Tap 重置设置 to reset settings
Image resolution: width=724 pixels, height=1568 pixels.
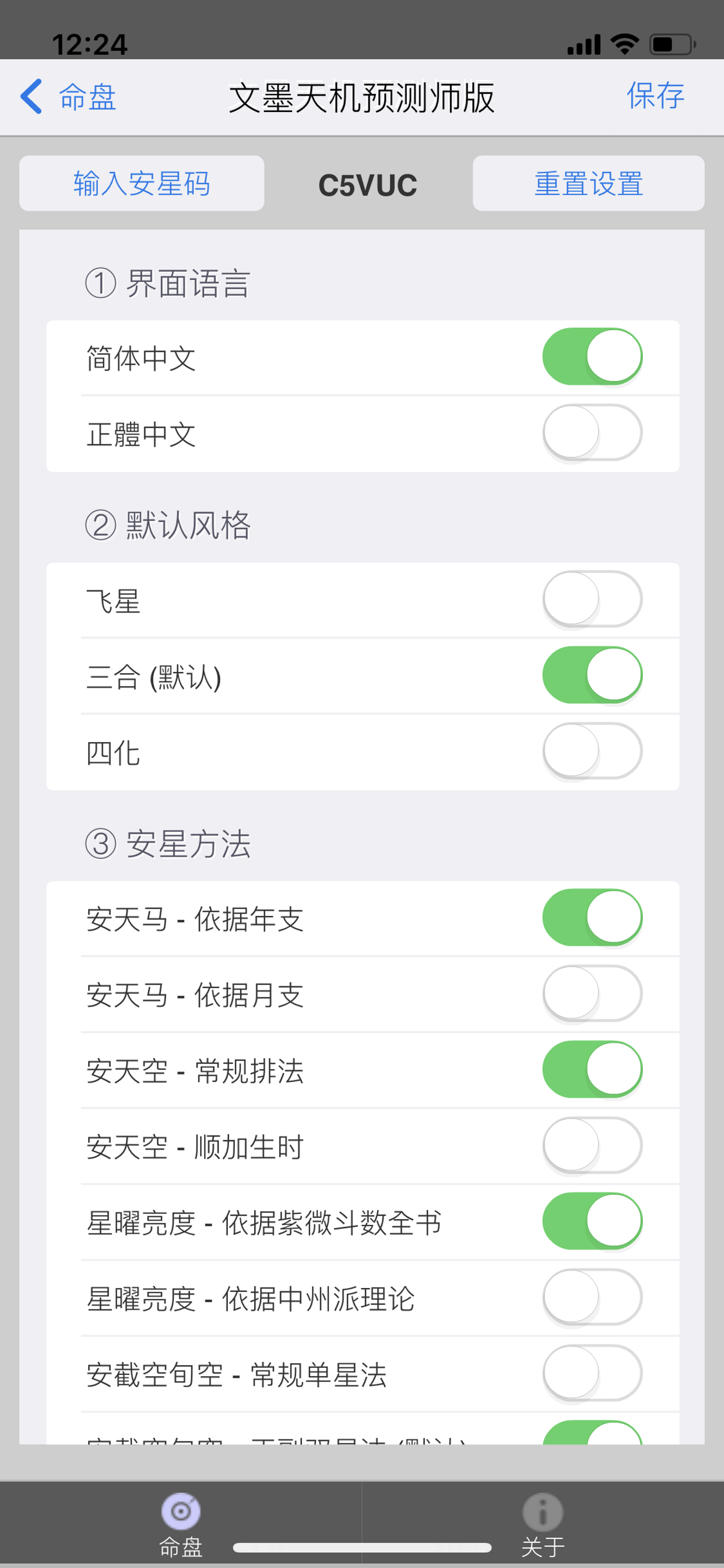(588, 183)
